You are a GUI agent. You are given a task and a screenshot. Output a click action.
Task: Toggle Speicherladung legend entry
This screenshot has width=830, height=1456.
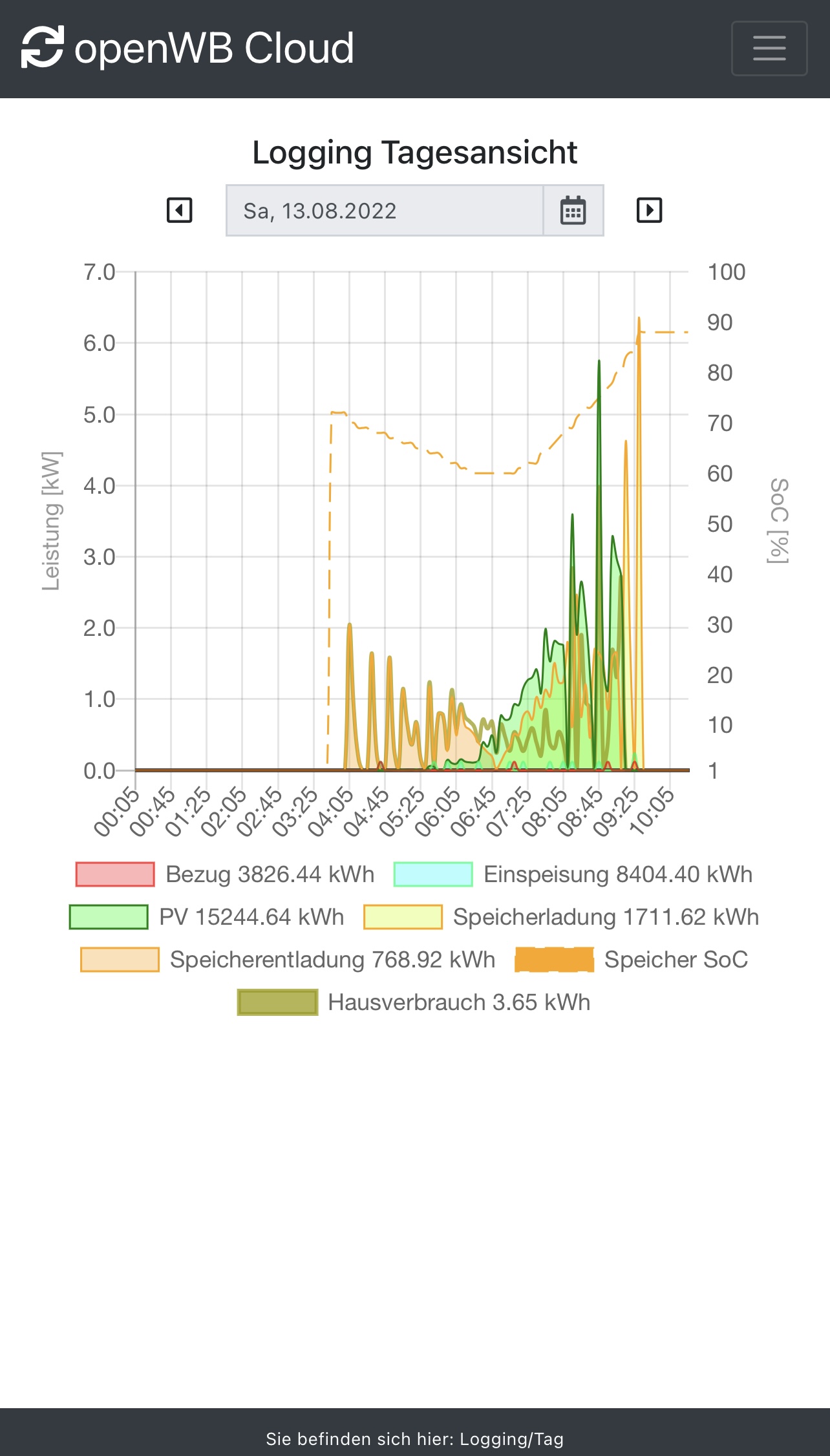click(561, 917)
